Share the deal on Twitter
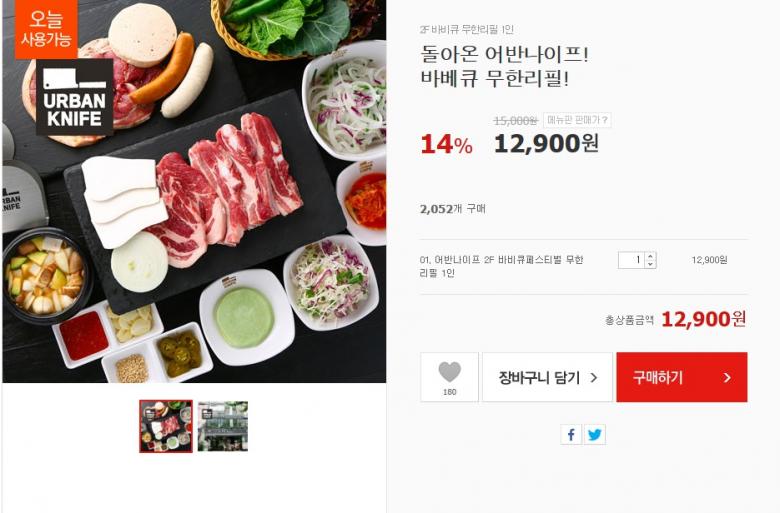This screenshot has height=513, width=780. click(x=594, y=434)
